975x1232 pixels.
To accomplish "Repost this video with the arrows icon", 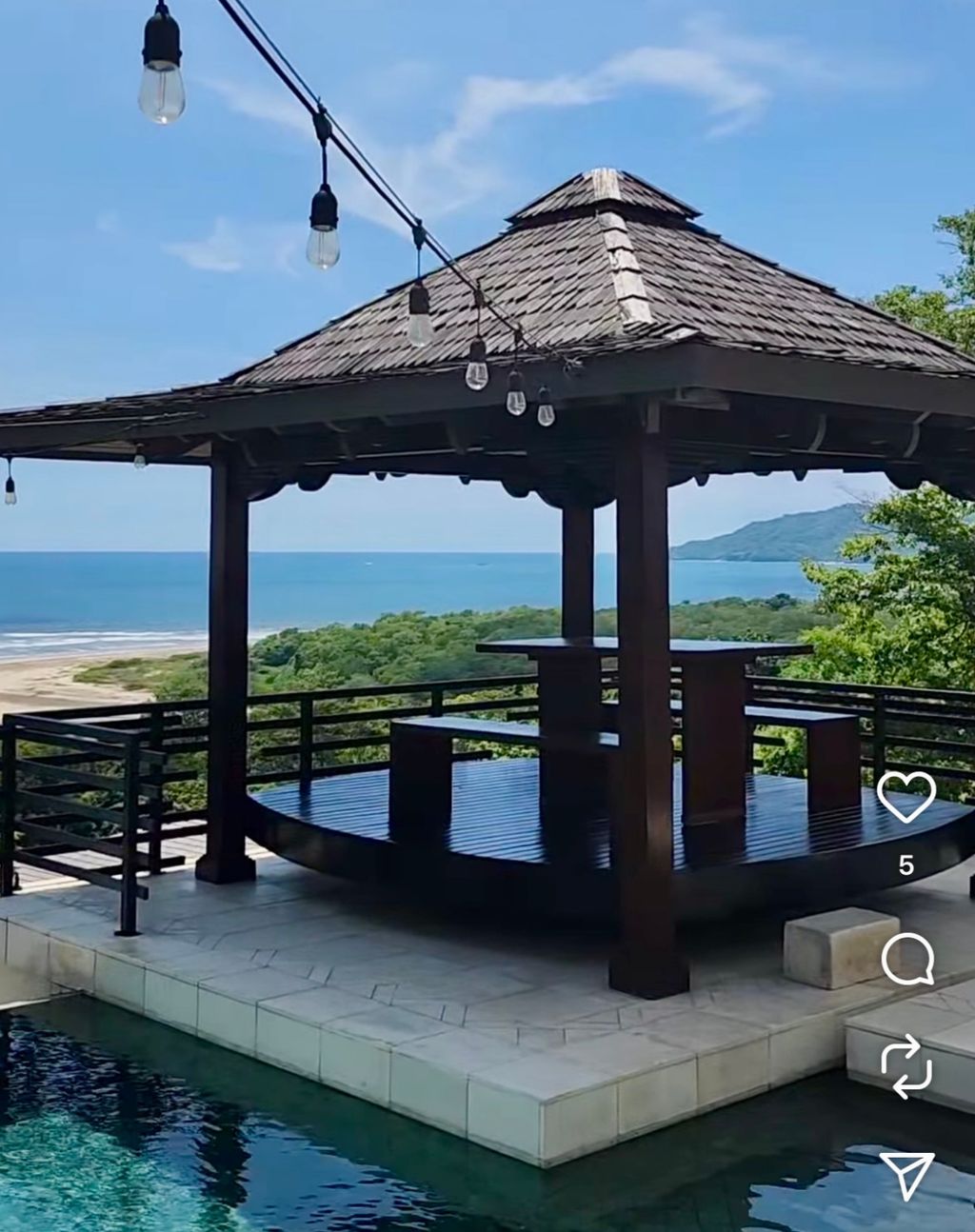I will [x=905, y=1066].
